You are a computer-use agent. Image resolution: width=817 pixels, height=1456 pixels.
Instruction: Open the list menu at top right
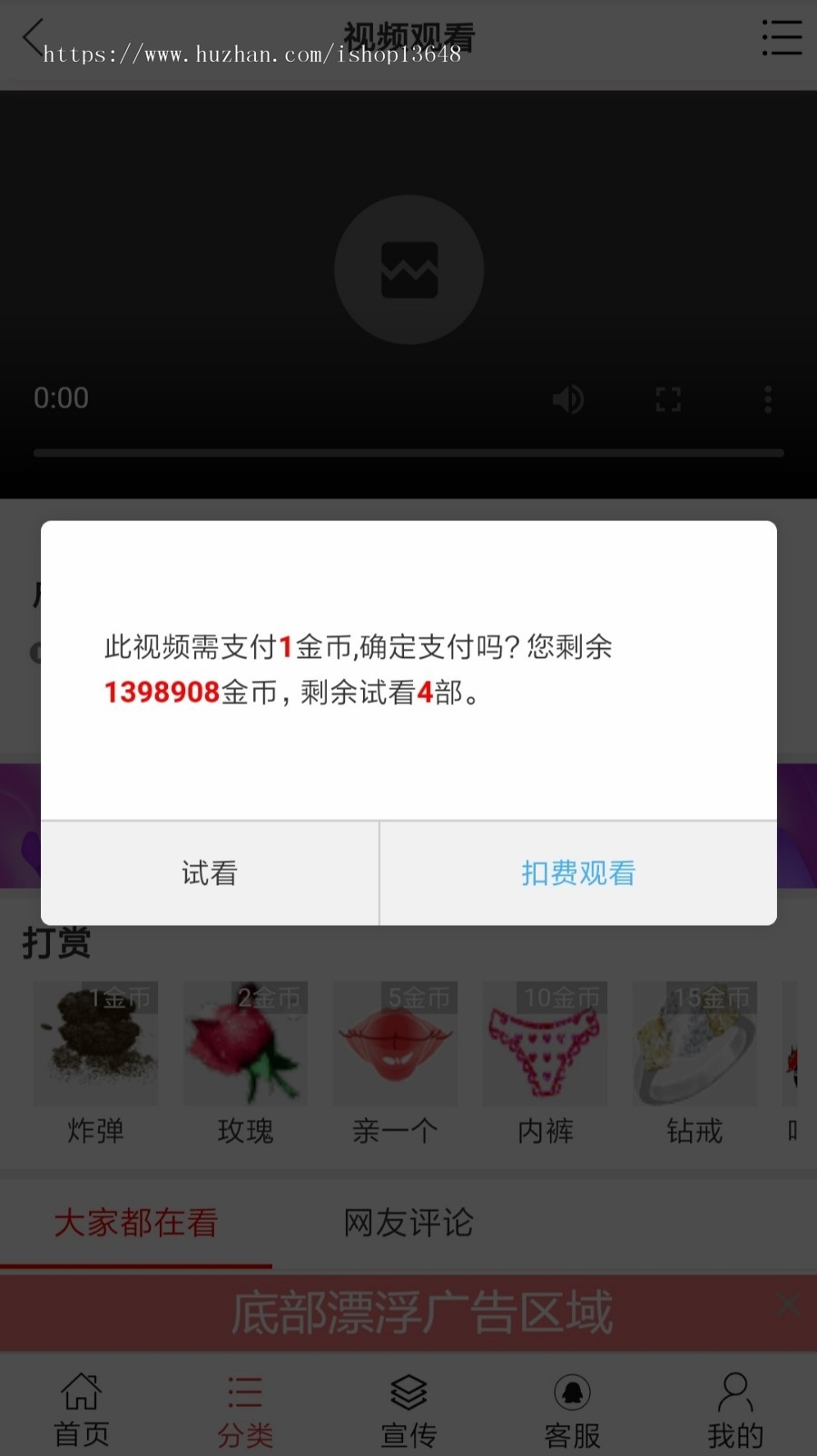click(781, 38)
